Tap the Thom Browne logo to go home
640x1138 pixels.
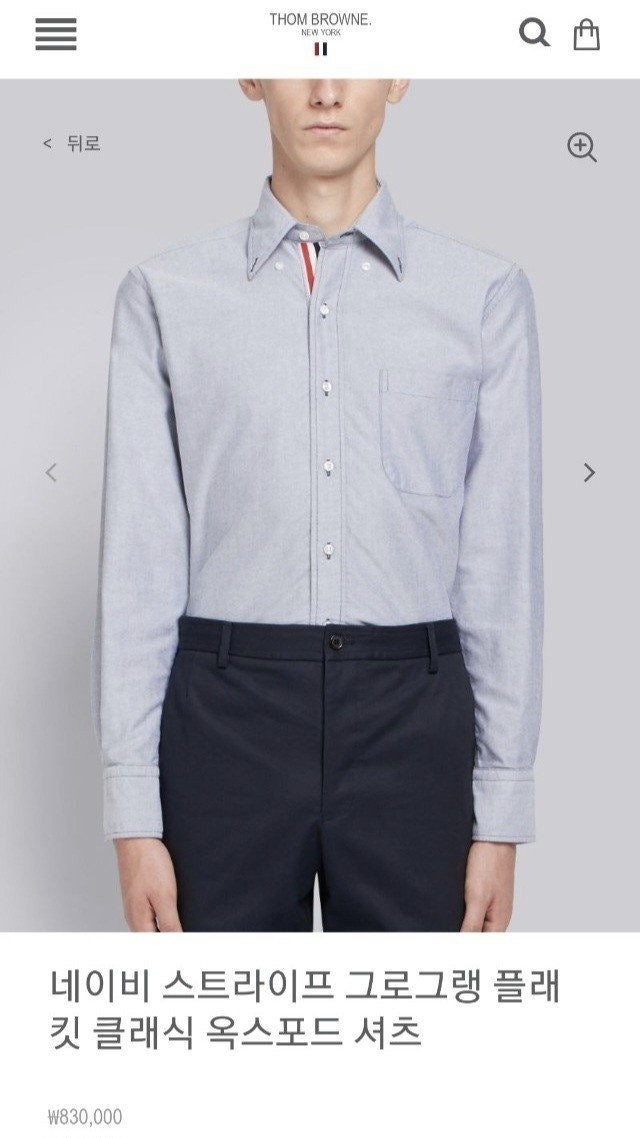point(319,32)
